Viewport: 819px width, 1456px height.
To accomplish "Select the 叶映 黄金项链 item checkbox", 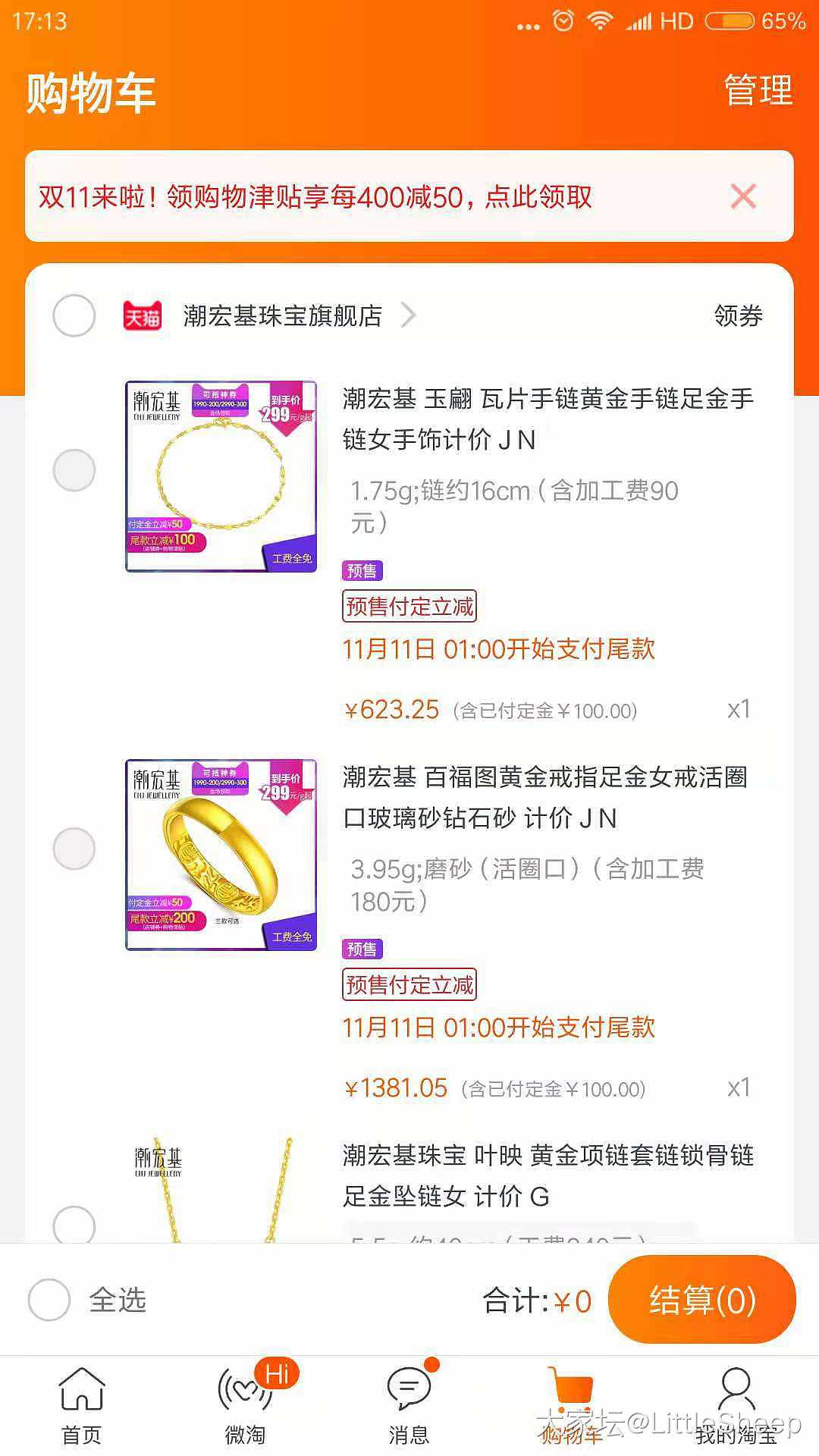I will tap(74, 1222).
